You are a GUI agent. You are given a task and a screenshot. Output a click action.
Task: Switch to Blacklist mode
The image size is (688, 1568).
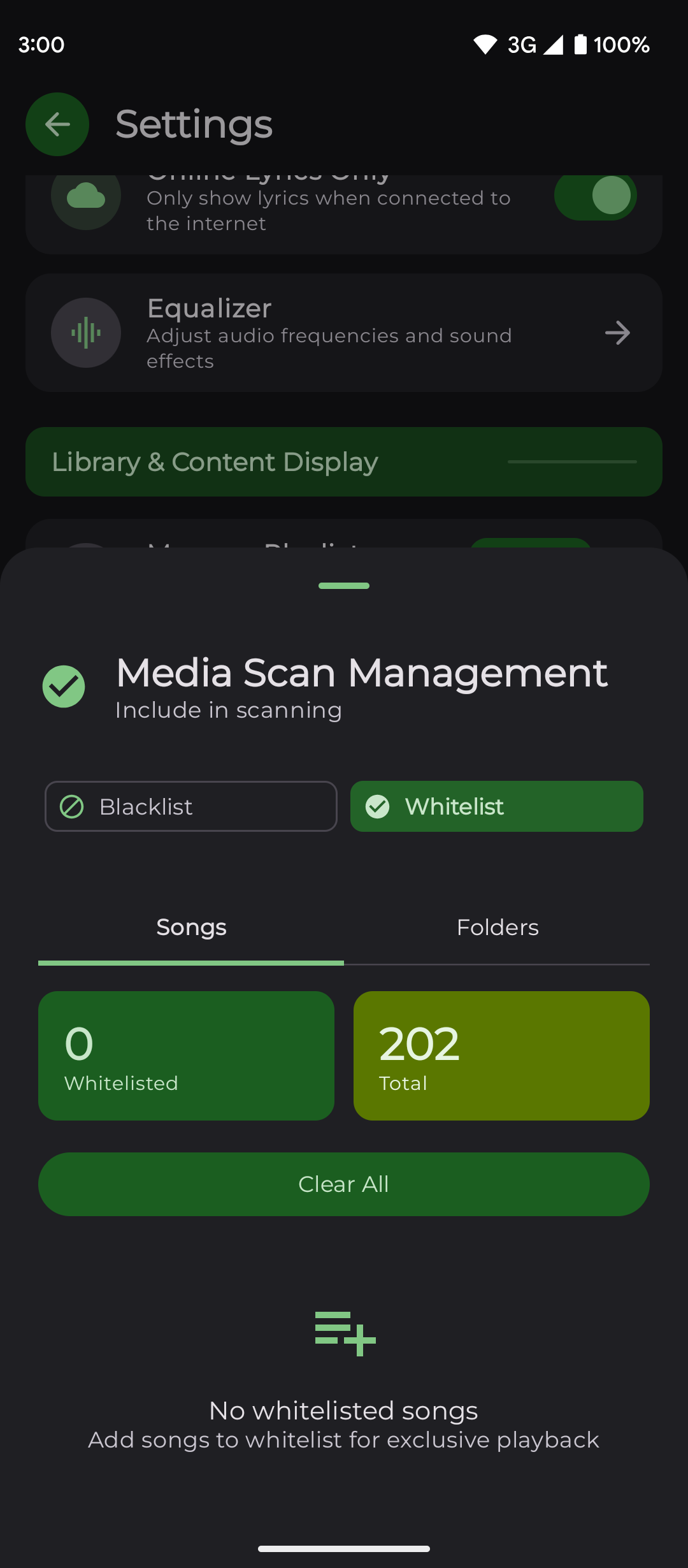(x=190, y=806)
